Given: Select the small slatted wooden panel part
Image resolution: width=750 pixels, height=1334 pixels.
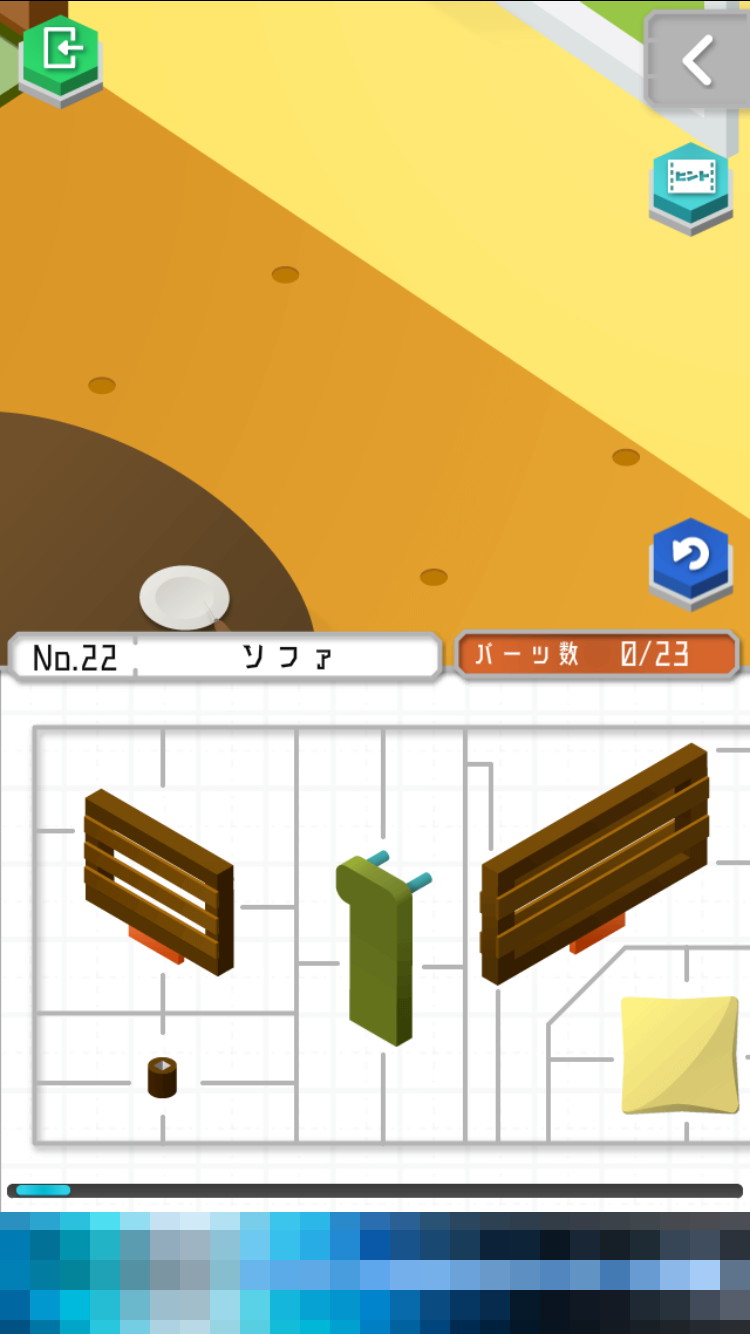Looking at the screenshot, I should 159,881.
